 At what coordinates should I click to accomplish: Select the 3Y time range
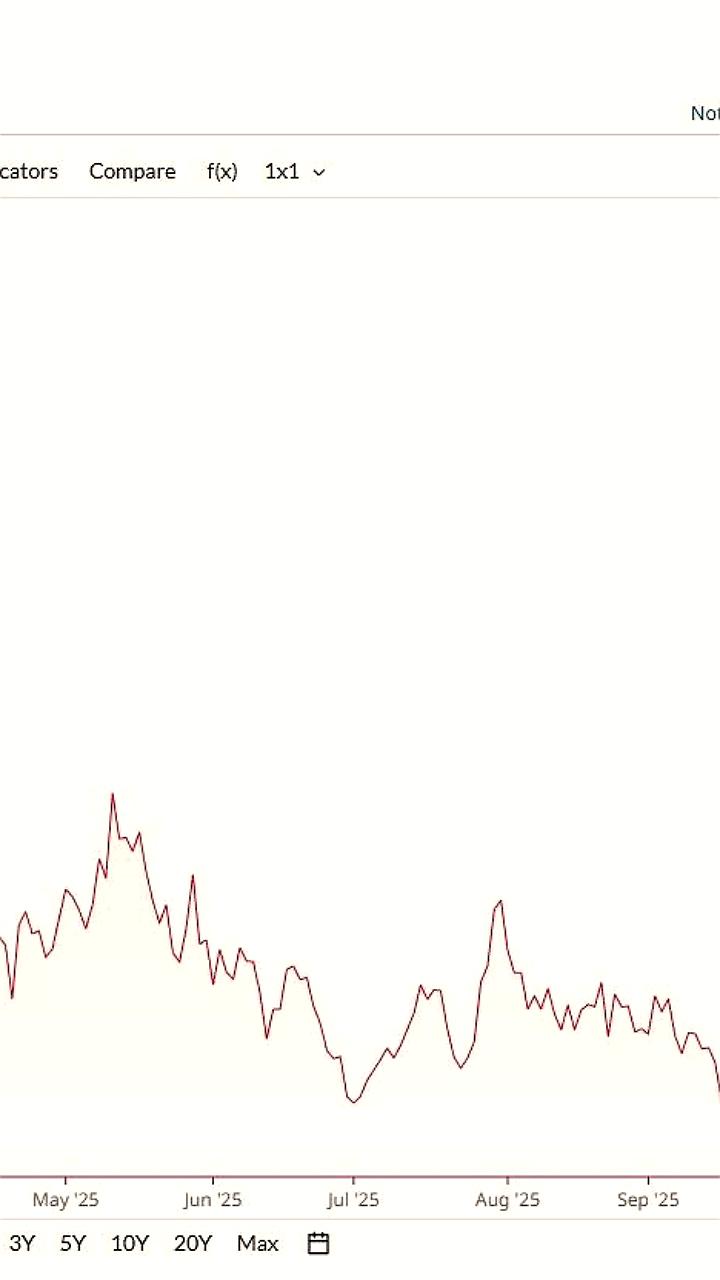[22, 1243]
